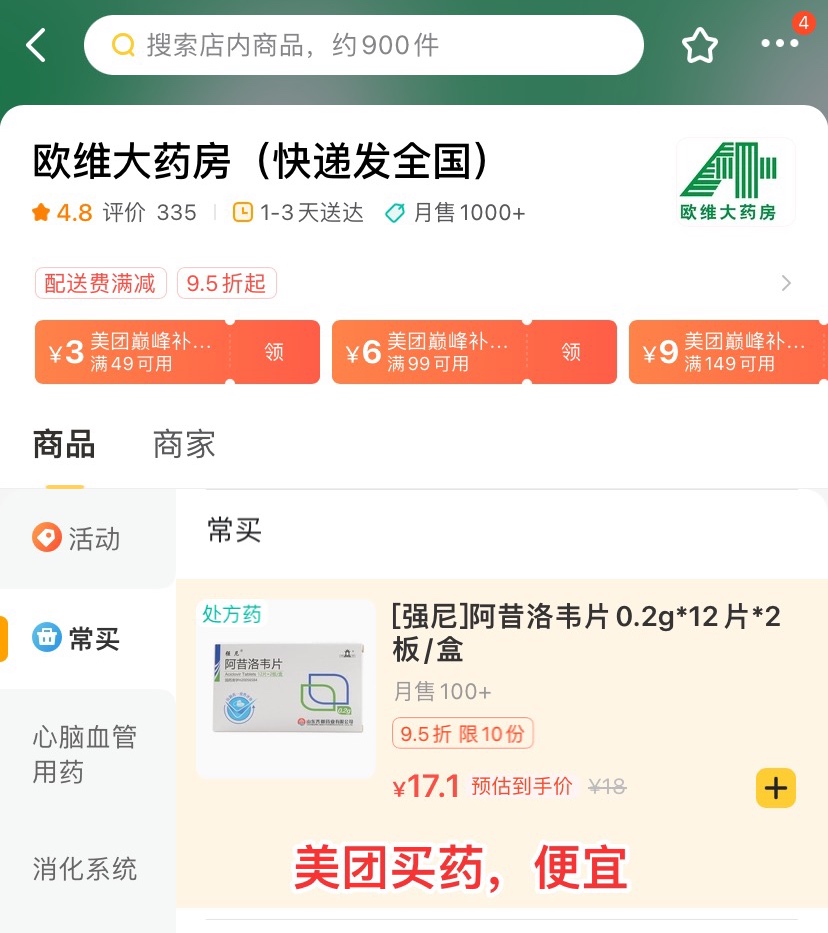The height and width of the screenshot is (933, 828).
Task: Expand the store discount details chevron
Action: (786, 283)
